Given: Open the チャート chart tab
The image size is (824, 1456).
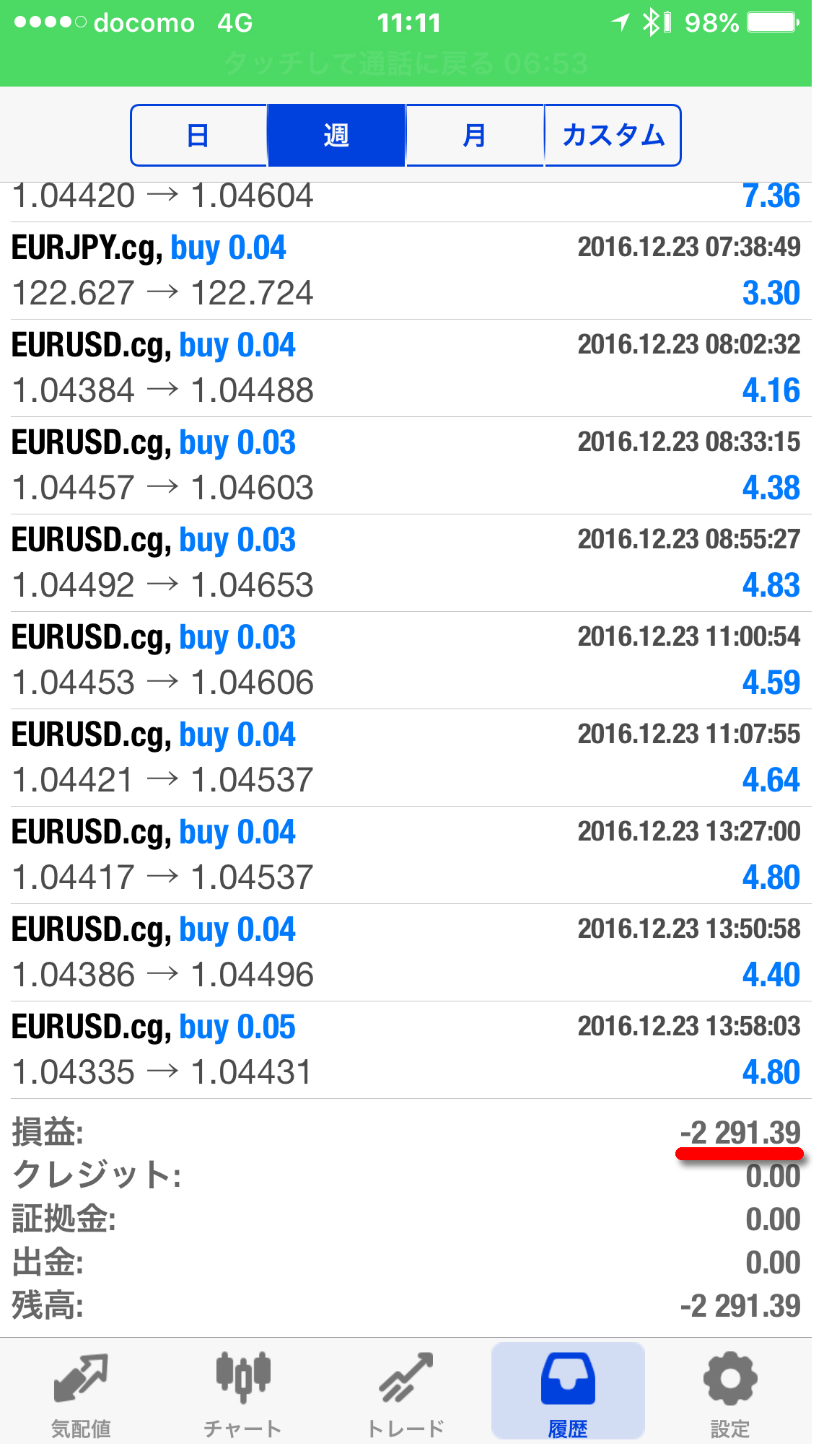Looking at the screenshot, I should pyautogui.click(x=243, y=1393).
